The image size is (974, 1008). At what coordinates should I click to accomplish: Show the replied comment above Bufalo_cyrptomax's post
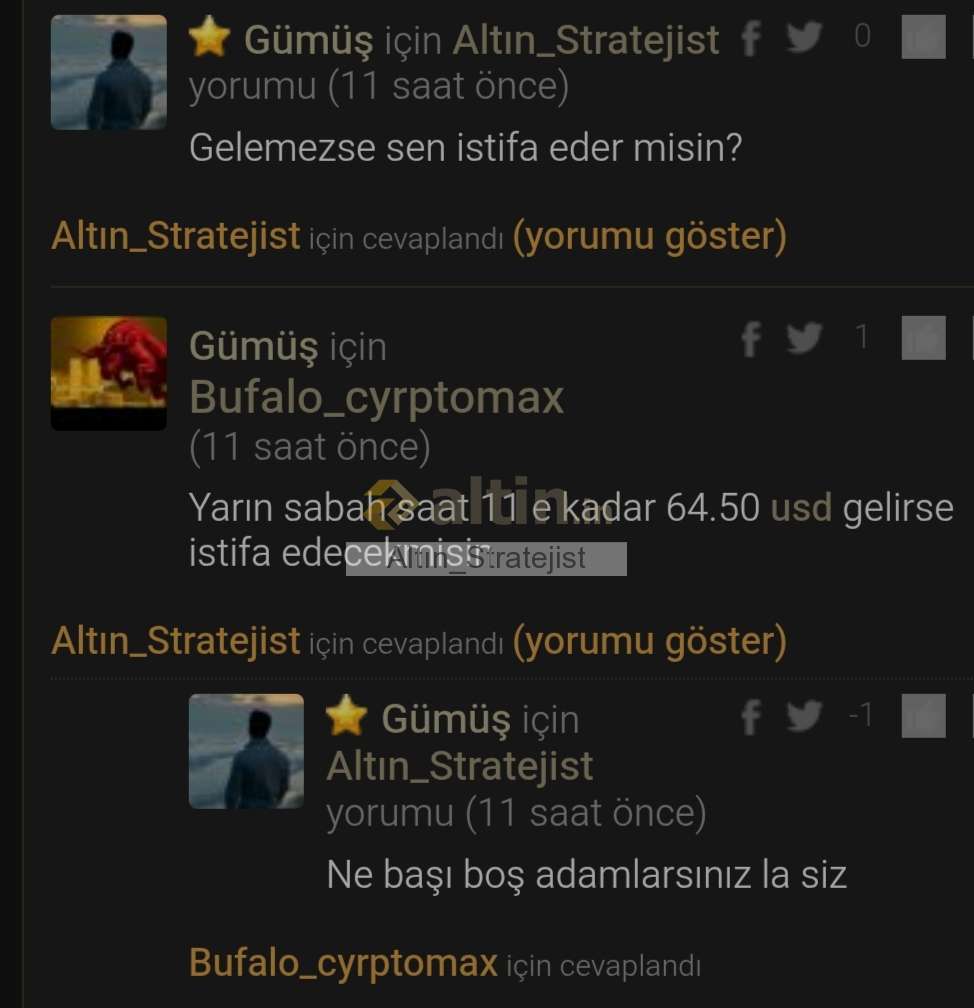[x=649, y=237]
